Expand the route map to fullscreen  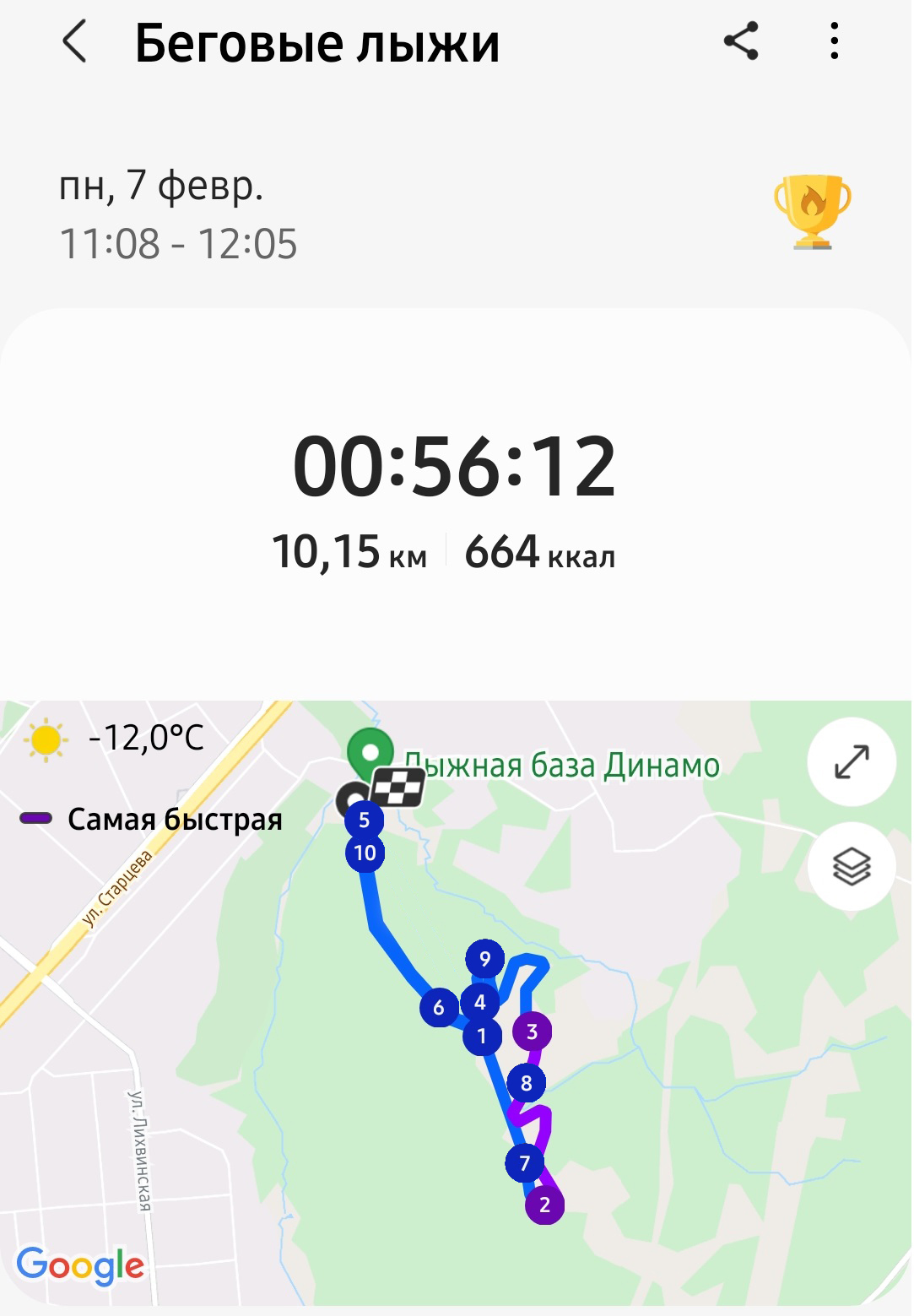[851, 761]
